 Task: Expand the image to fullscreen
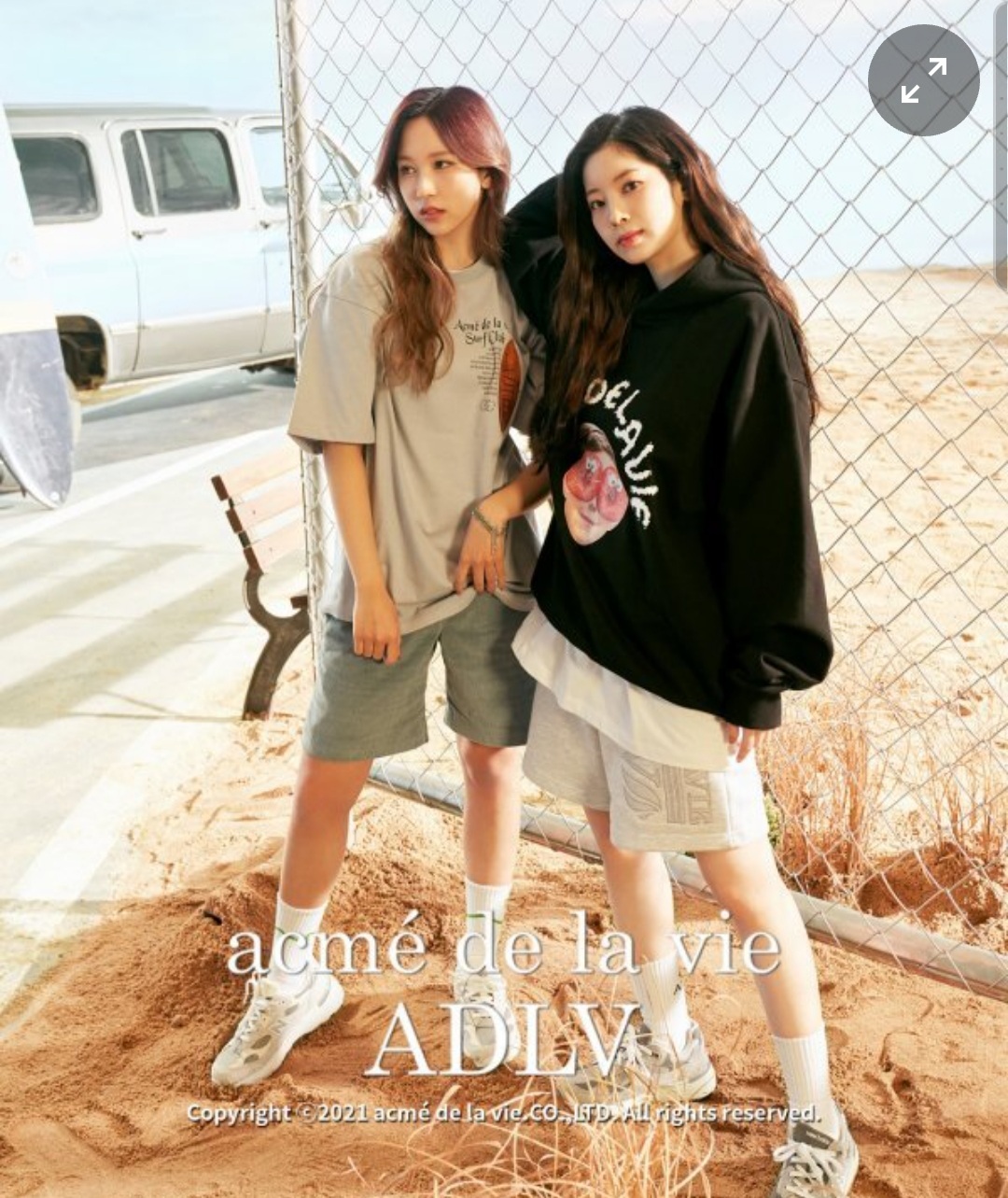pos(923,80)
